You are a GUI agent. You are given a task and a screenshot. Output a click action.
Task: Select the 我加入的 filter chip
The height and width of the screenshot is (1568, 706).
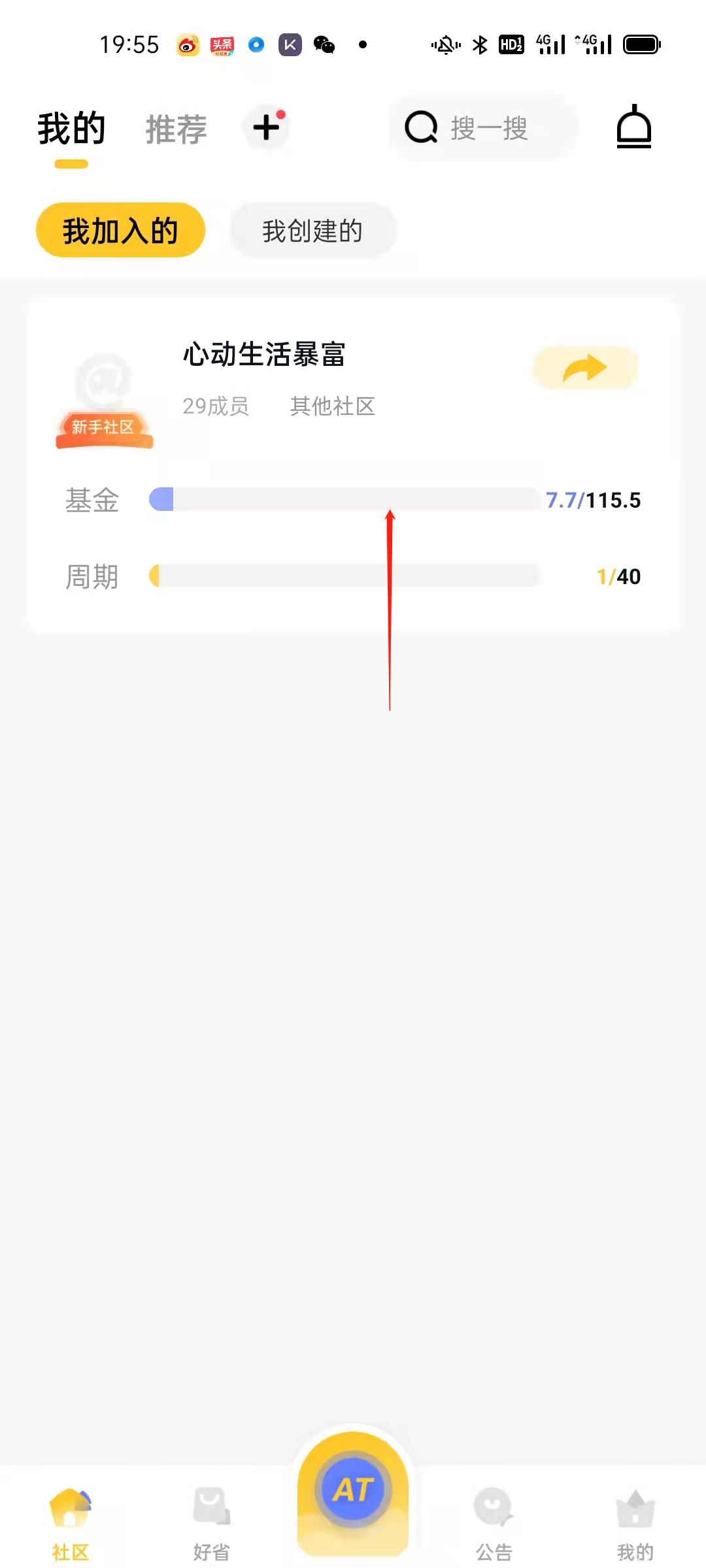(120, 231)
